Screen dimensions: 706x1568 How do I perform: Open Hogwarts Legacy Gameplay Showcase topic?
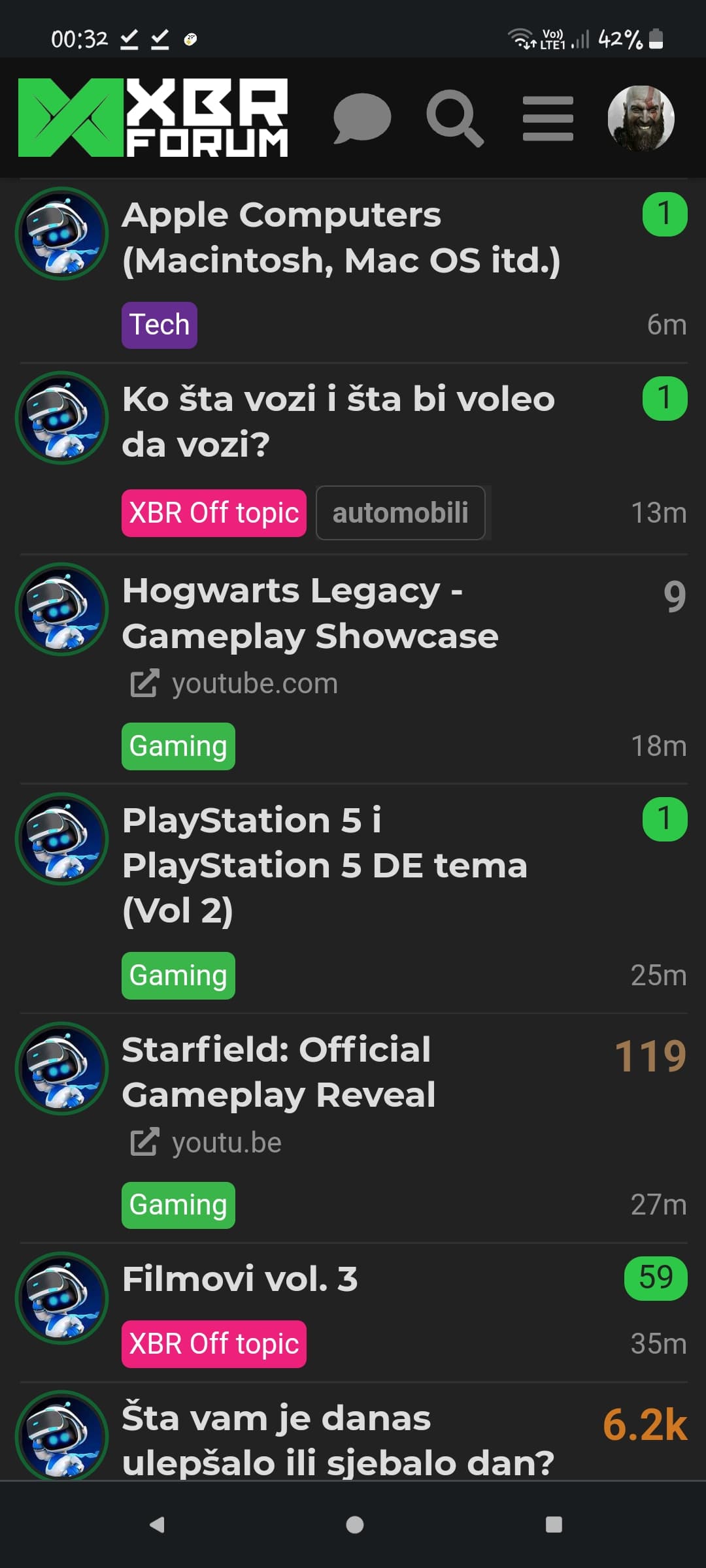(310, 613)
